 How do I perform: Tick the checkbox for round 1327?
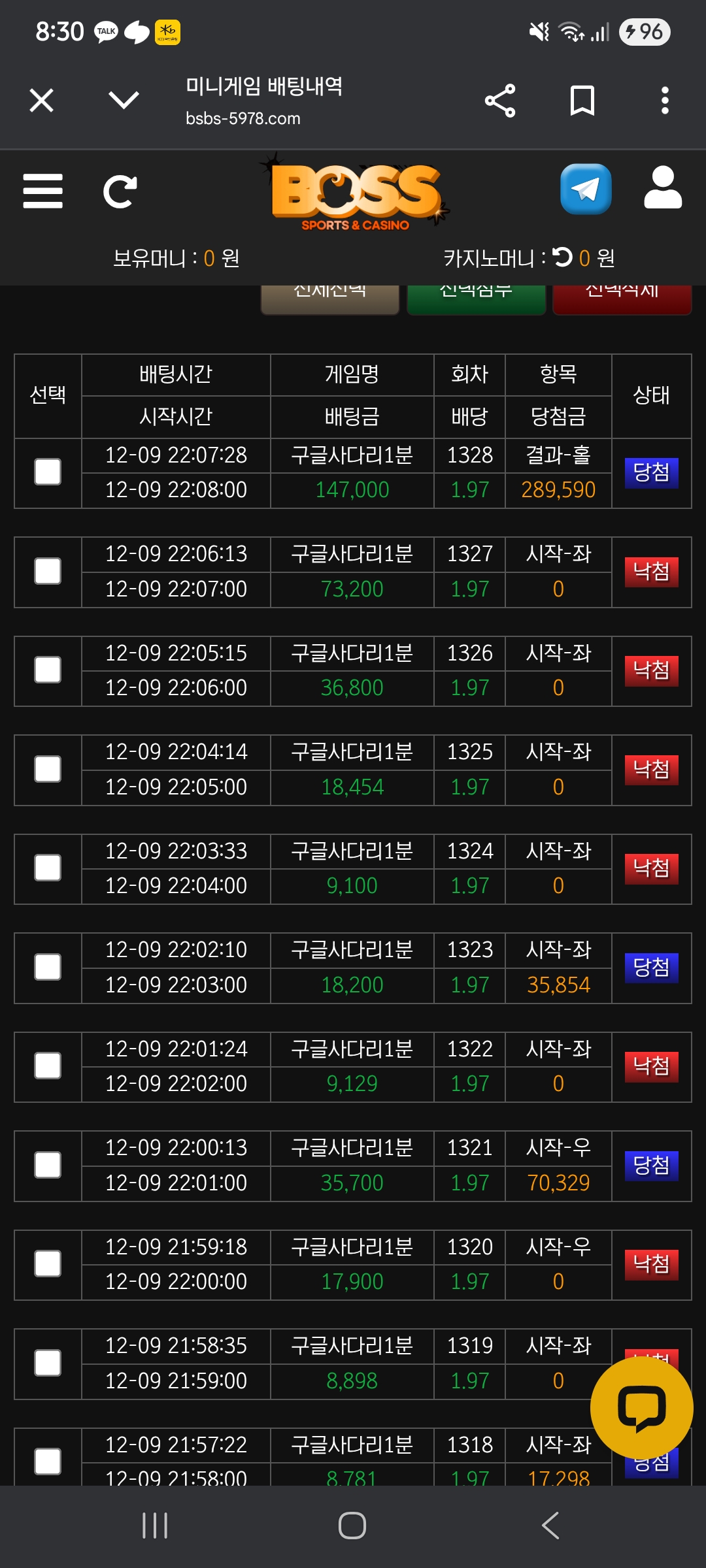(48, 571)
